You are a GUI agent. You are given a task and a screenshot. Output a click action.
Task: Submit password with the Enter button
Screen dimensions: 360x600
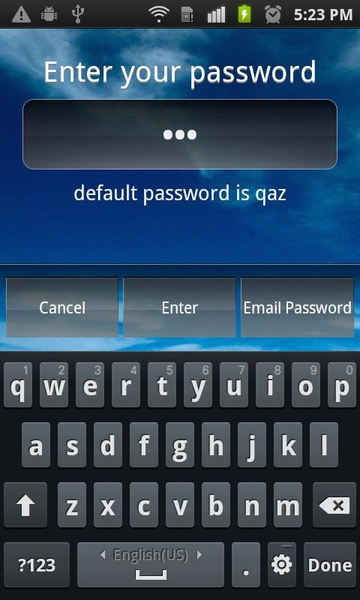[x=179, y=308]
